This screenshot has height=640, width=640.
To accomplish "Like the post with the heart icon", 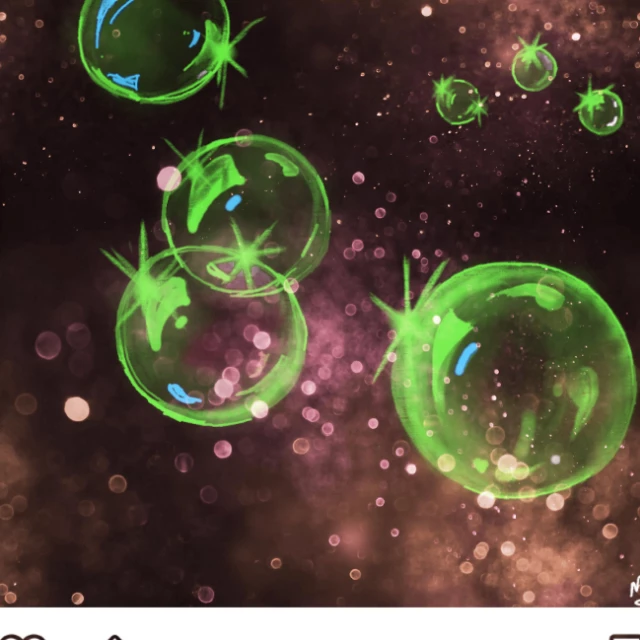I will [x=22, y=638].
